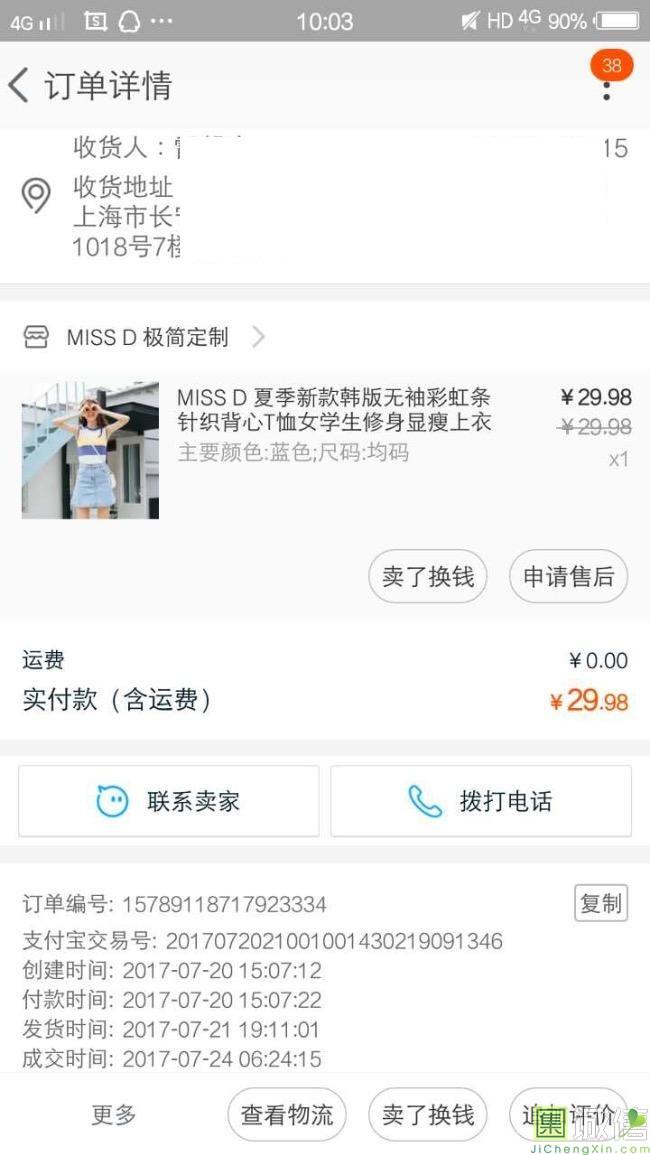This screenshot has height=1155, width=650.
Task: Copy the order number with 复制
Action: (x=601, y=904)
